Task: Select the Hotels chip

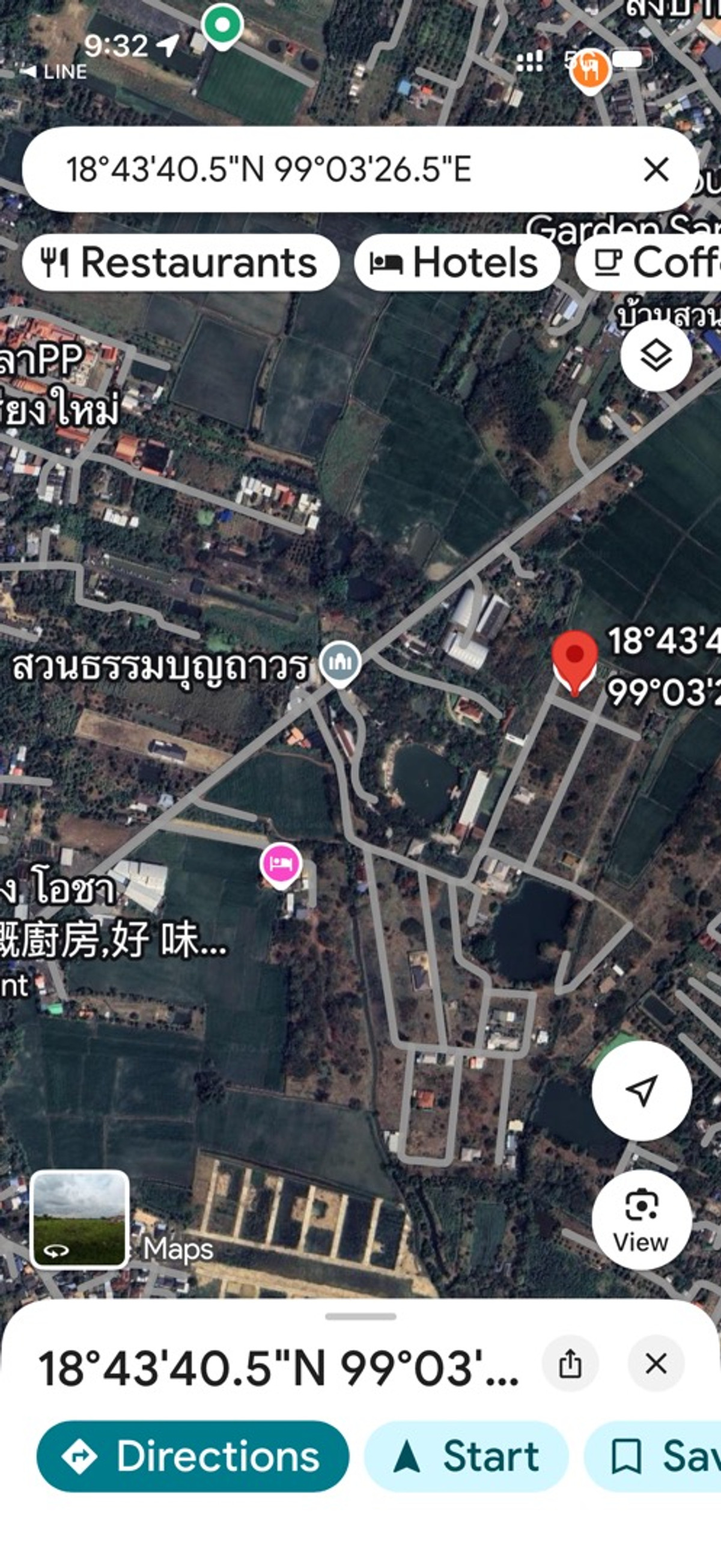Action: tap(456, 262)
